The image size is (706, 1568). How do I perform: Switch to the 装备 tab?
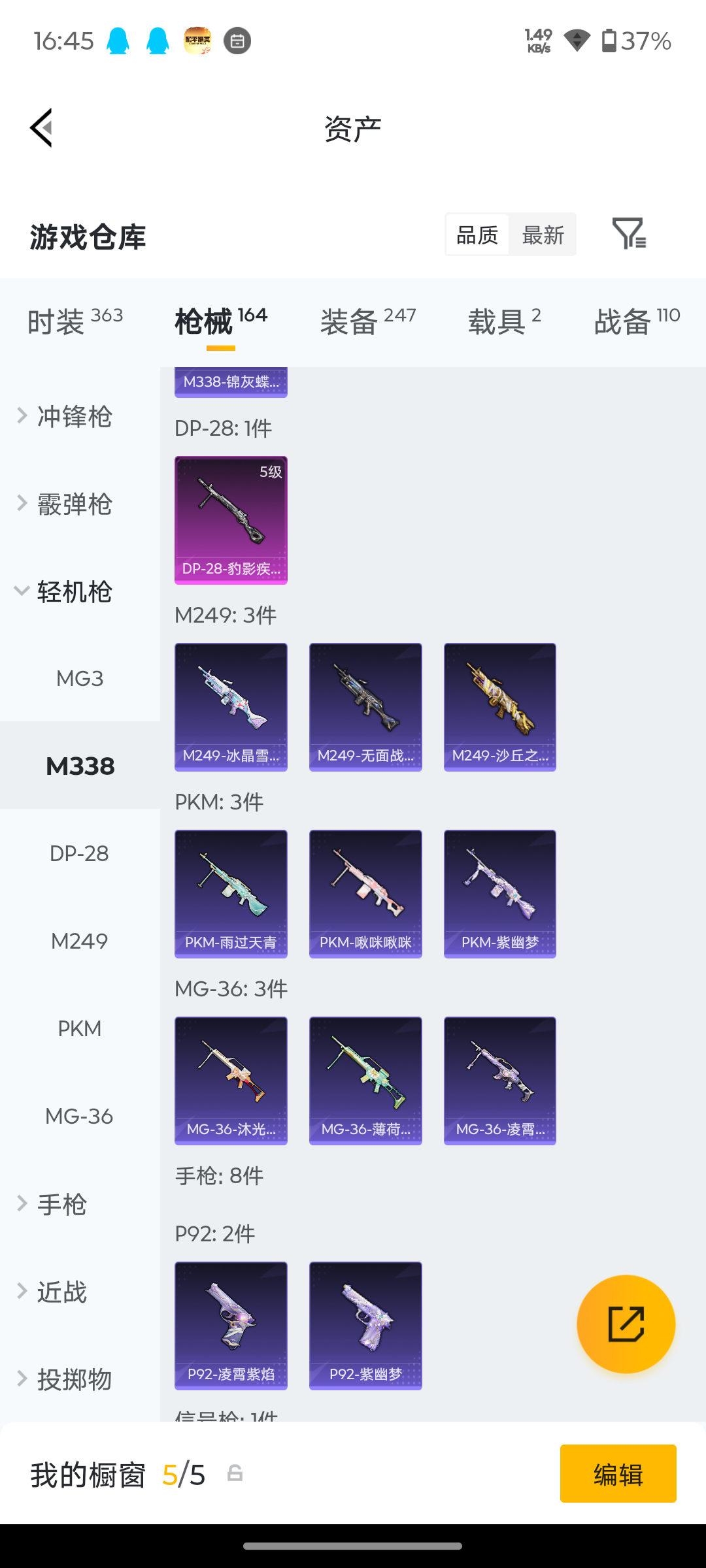368,321
